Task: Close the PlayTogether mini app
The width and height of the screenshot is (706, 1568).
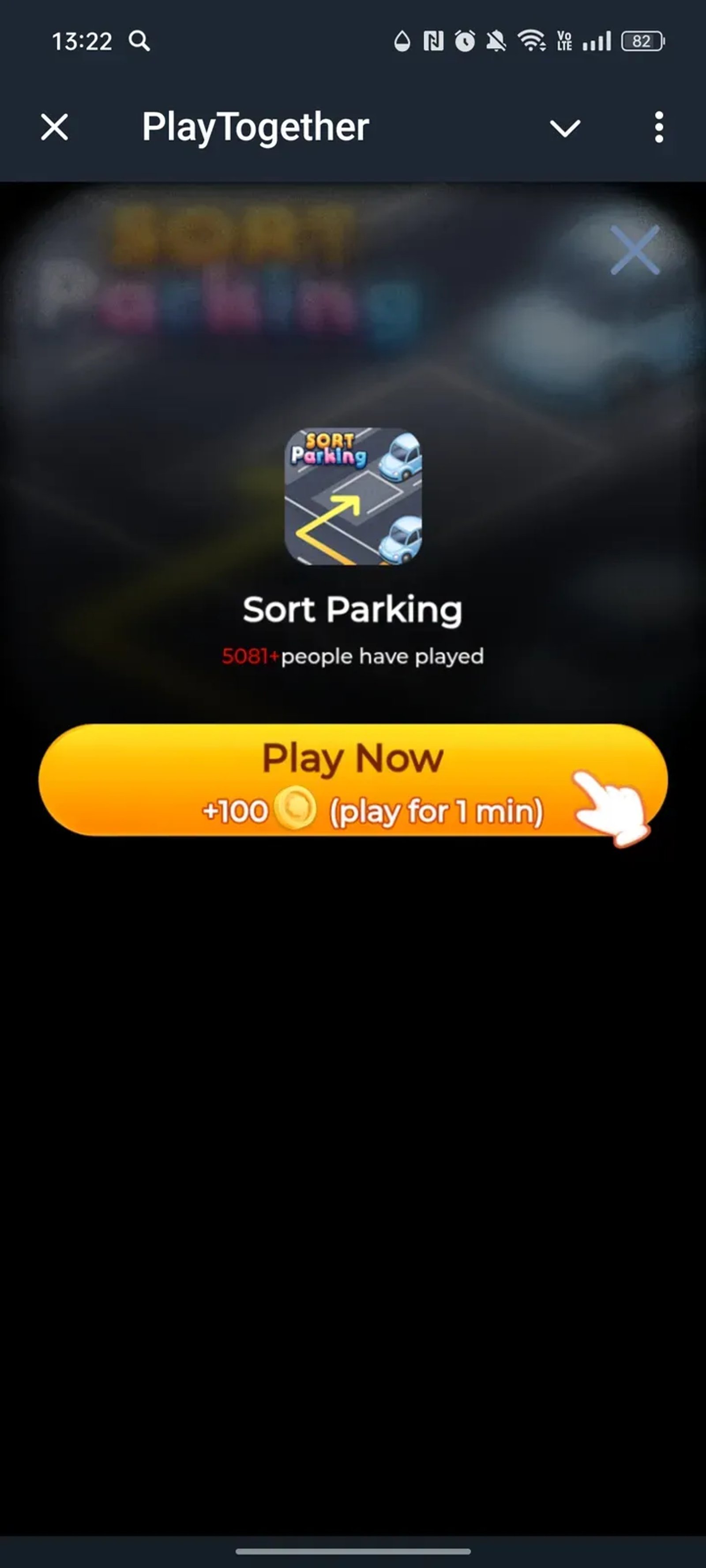Action: pyautogui.click(x=54, y=127)
